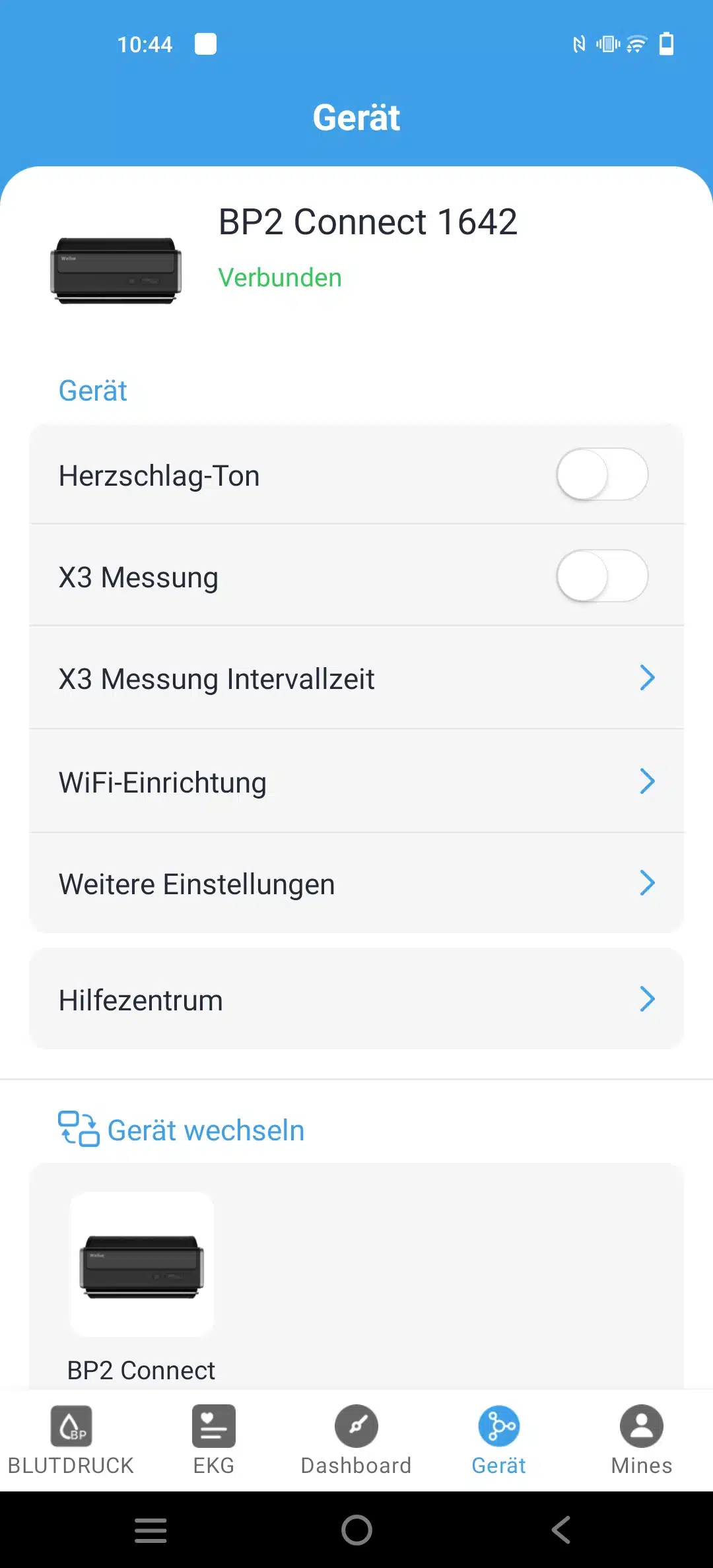Enable the X3 Messung switch
Image resolution: width=713 pixels, height=1568 pixels.
pos(601,576)
